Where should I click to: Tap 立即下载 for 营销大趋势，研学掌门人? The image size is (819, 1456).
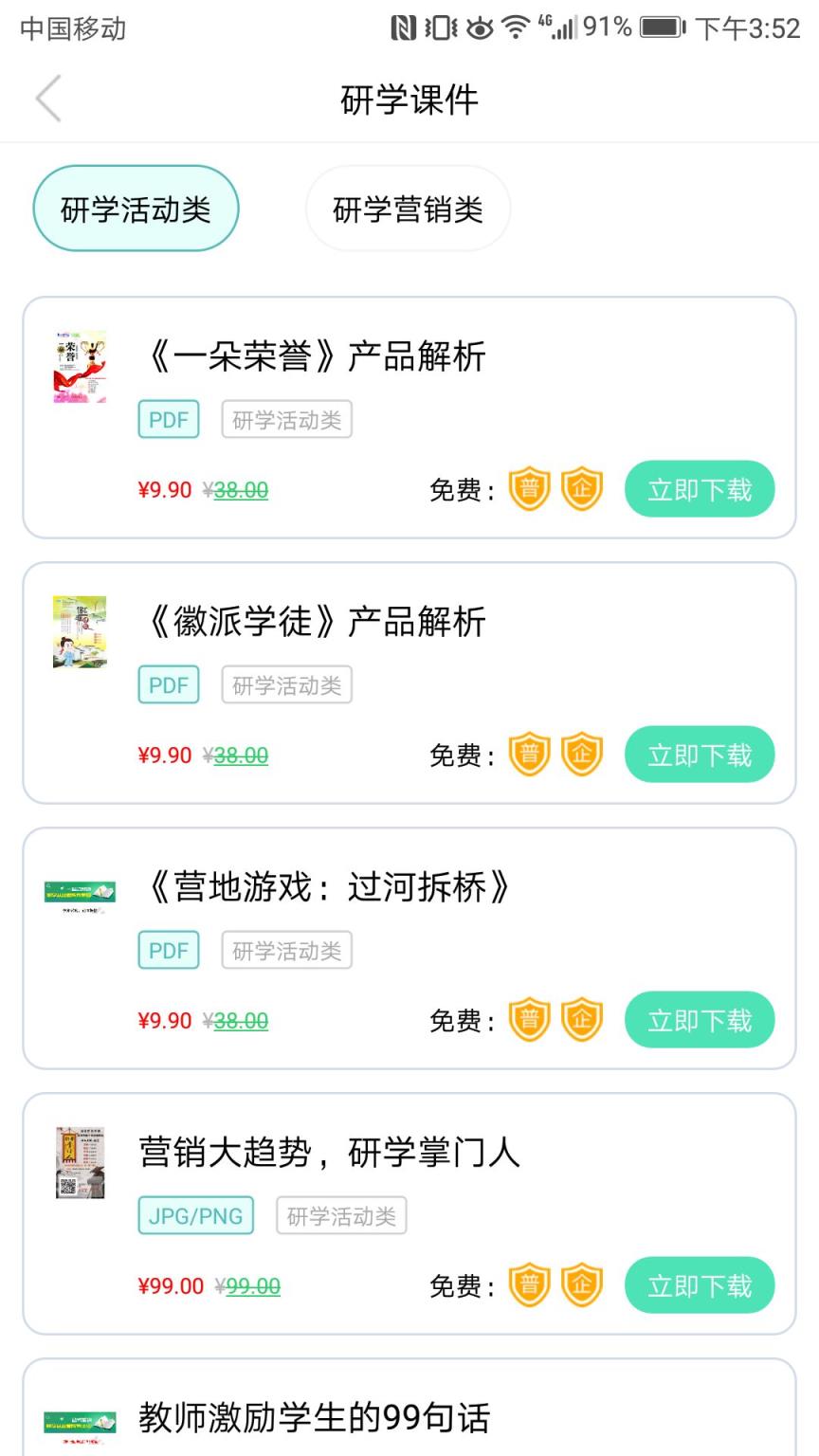coord(700,1285)
